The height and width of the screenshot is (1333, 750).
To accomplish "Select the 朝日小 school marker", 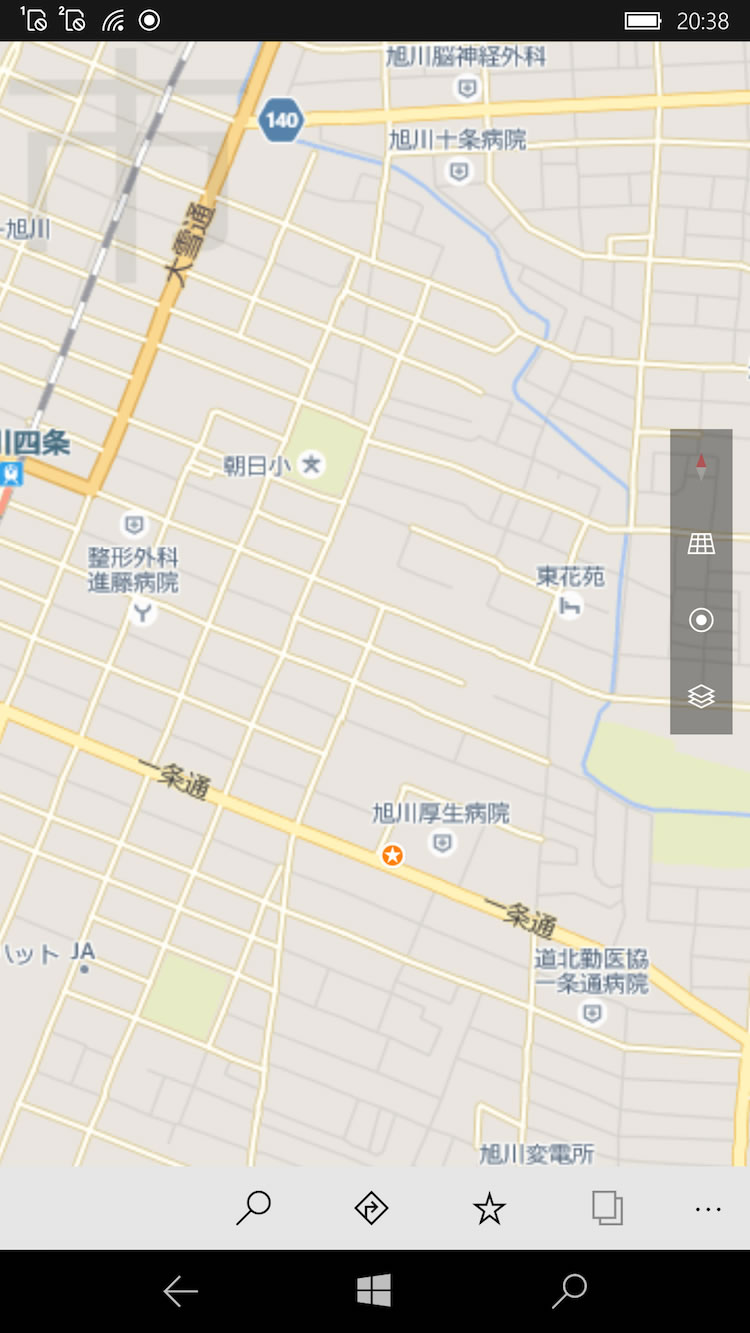I will point(312,464).
